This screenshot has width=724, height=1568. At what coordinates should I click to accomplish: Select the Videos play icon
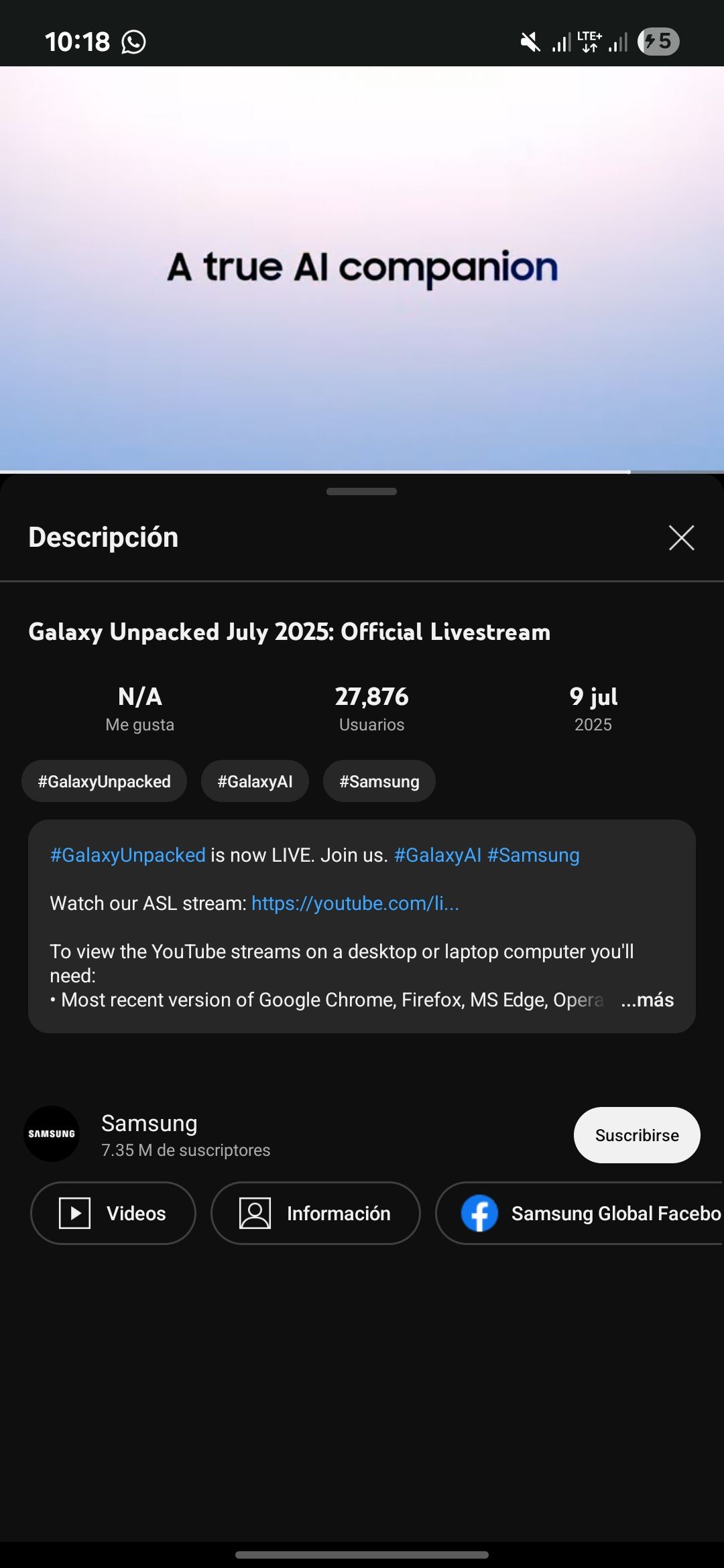point(76,1213)
